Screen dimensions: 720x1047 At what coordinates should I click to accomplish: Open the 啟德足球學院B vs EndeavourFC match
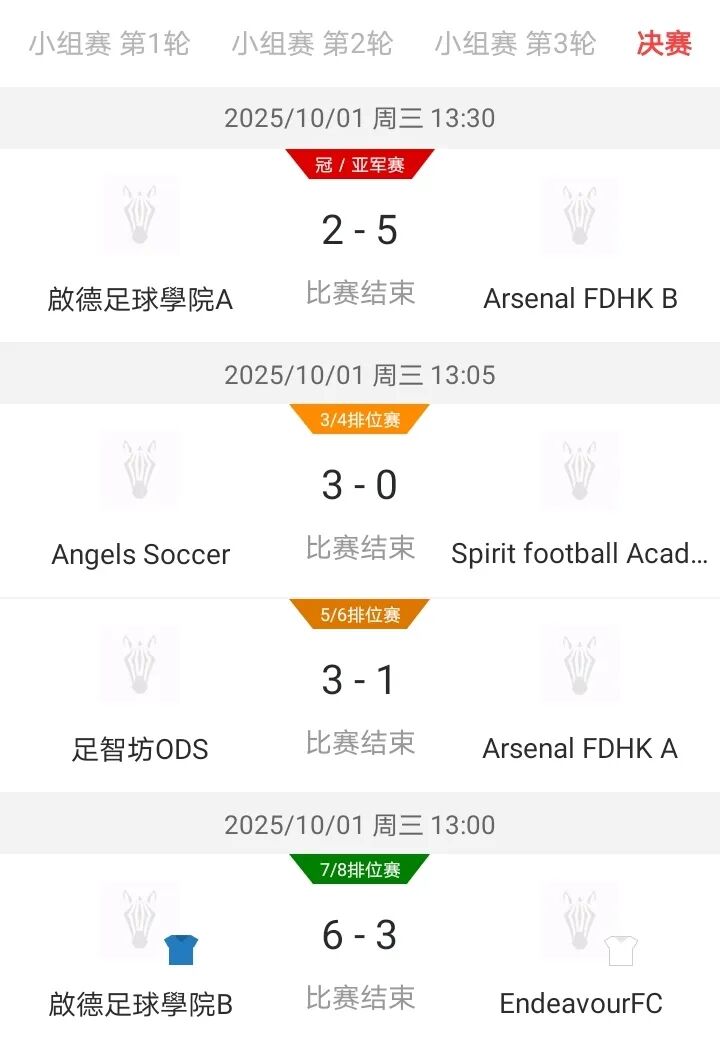360,950
